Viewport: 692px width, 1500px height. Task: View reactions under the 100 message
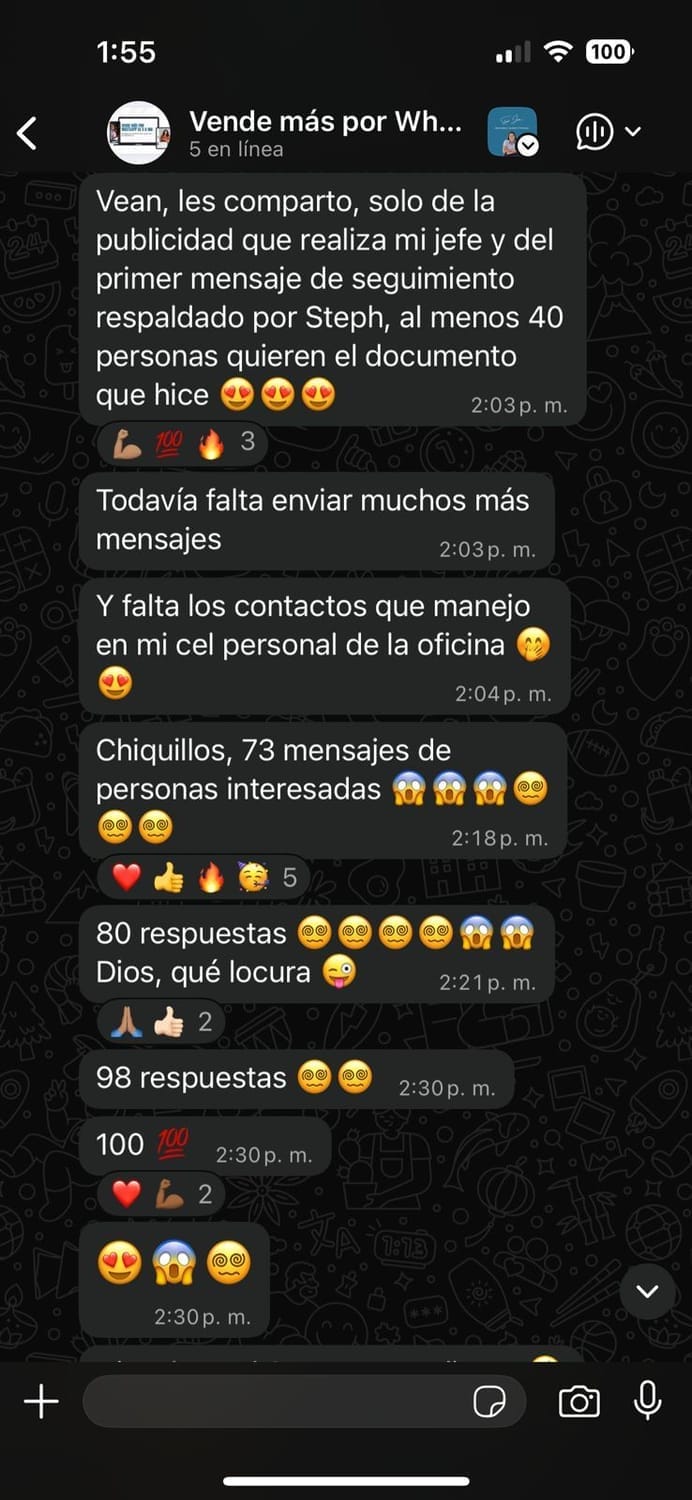pyautogui.click(x=161, y=1194)
